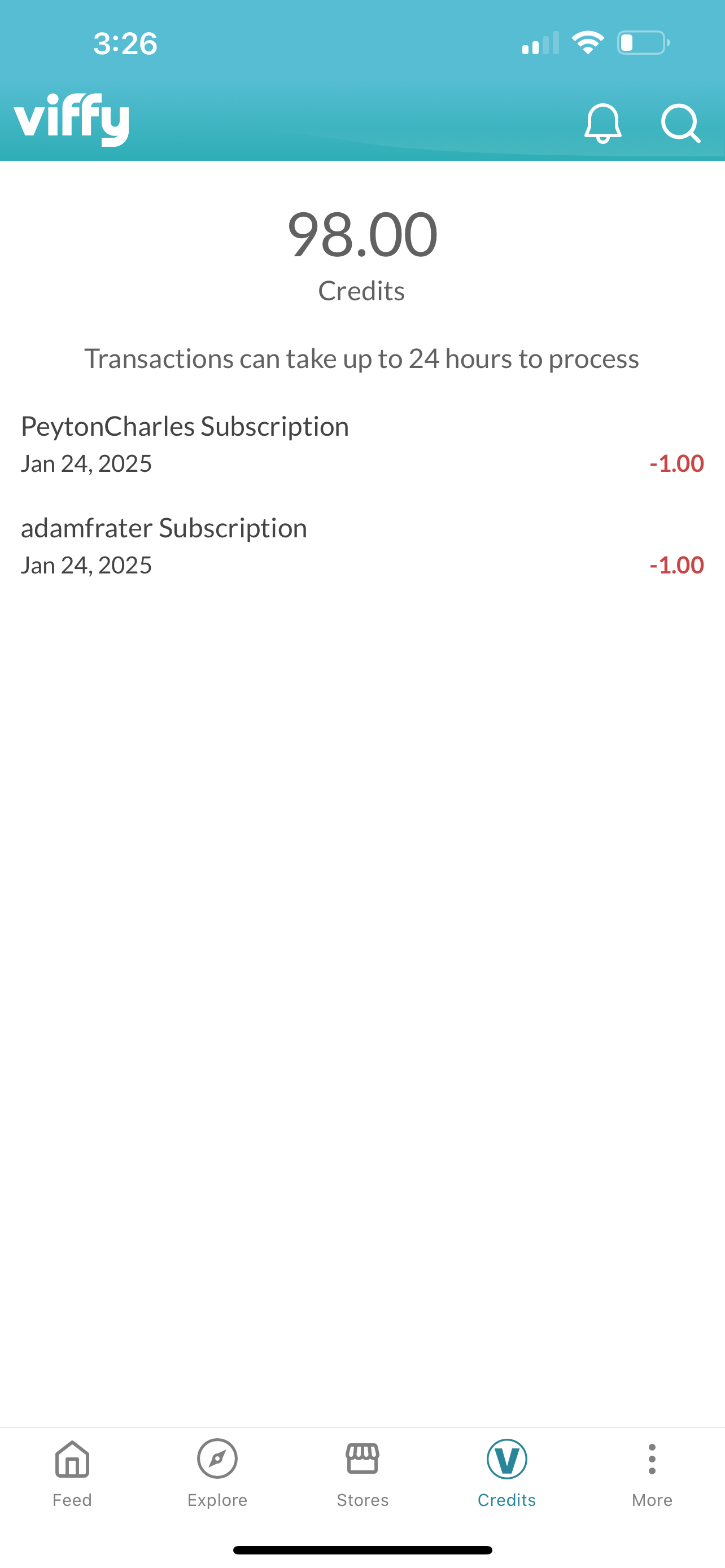Open the search icon
Screen dimensions: 725x1568
point(680,123)
